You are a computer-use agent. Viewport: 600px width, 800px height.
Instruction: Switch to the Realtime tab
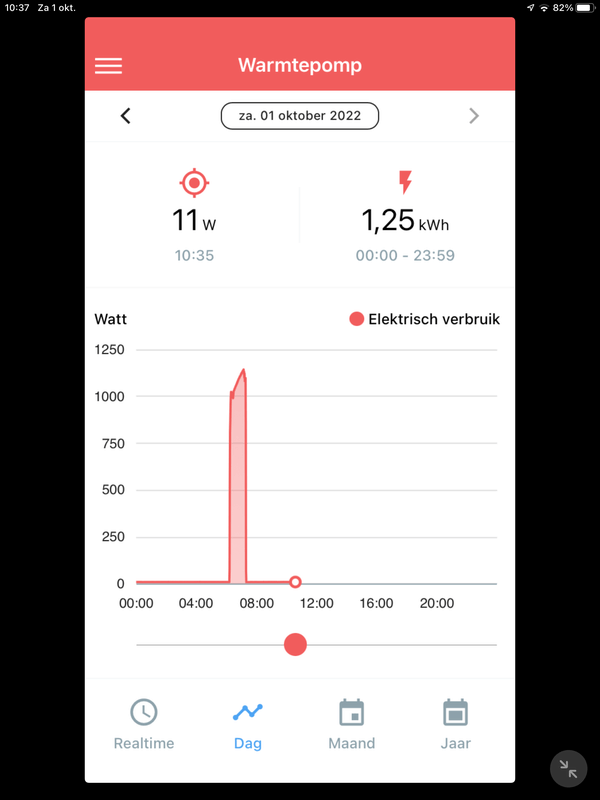point(144,724)
